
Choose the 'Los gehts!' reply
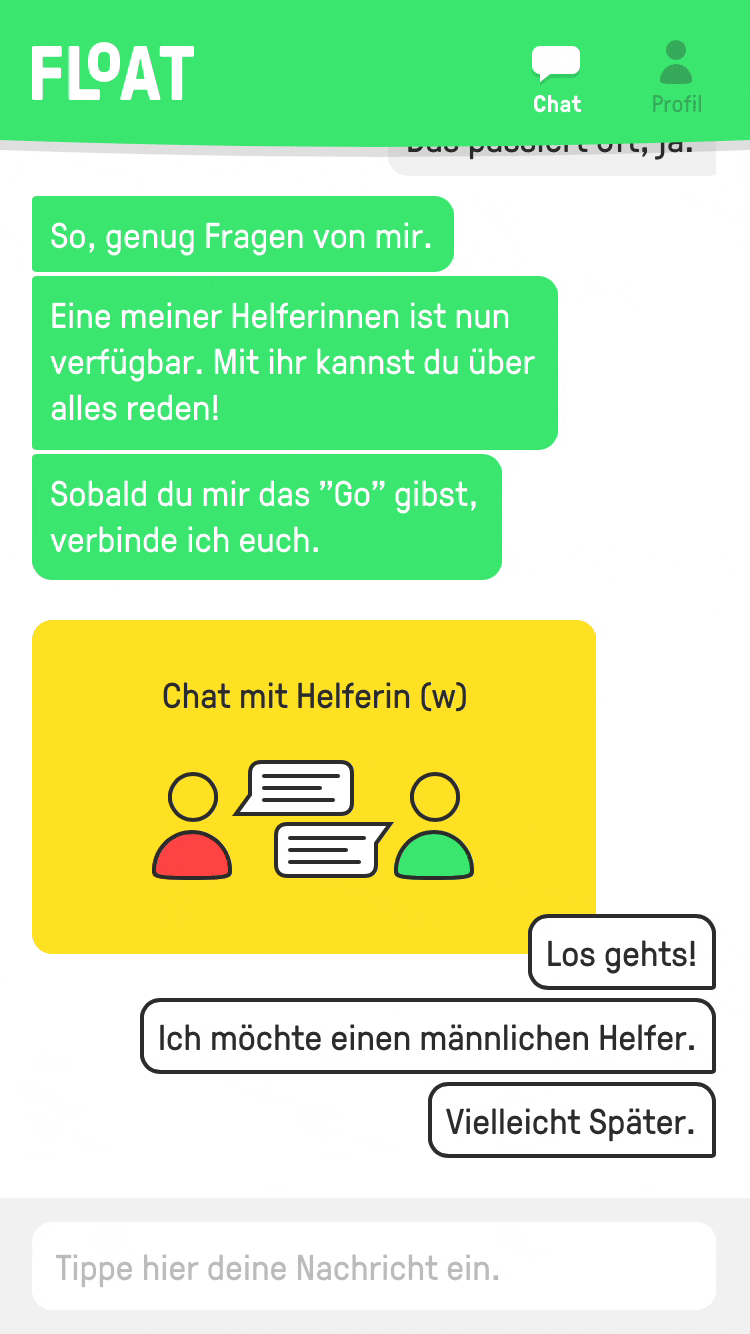click(x=622, y=952)
